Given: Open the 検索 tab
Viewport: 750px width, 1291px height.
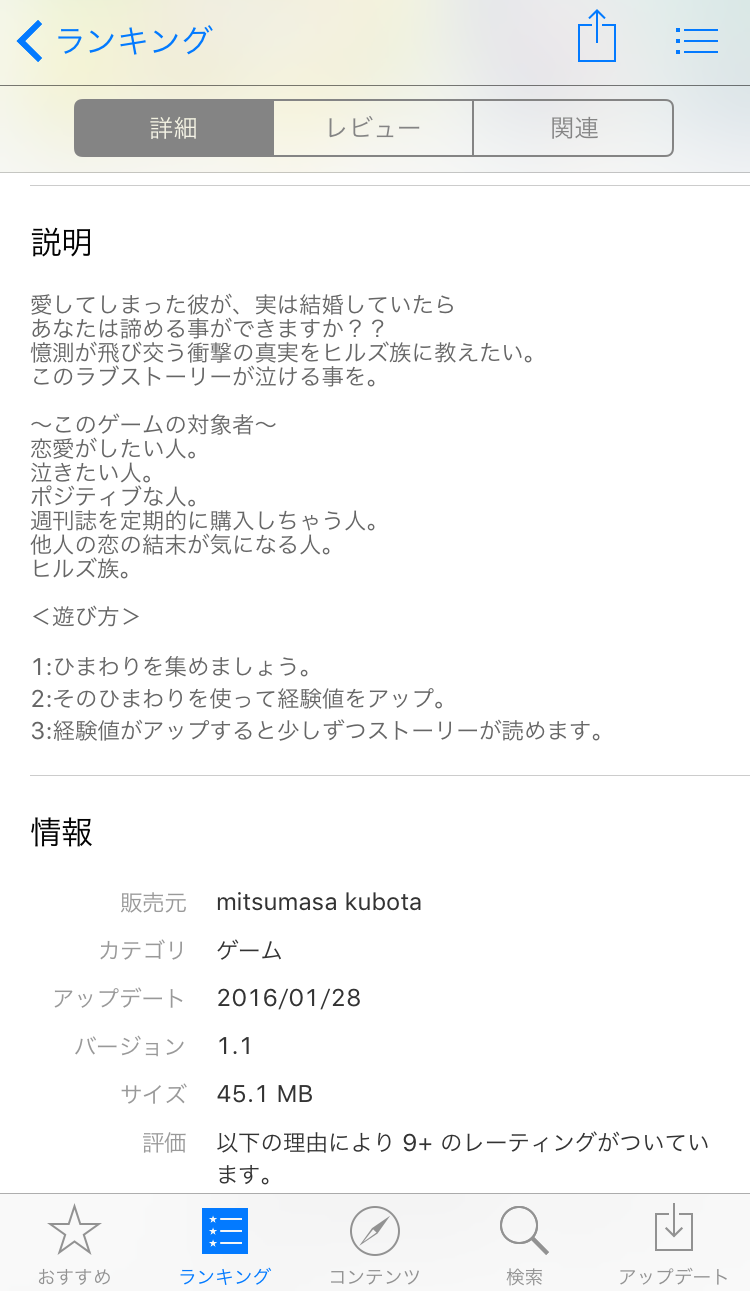Looking at the screenshot, I should (x=524, y=1243).
